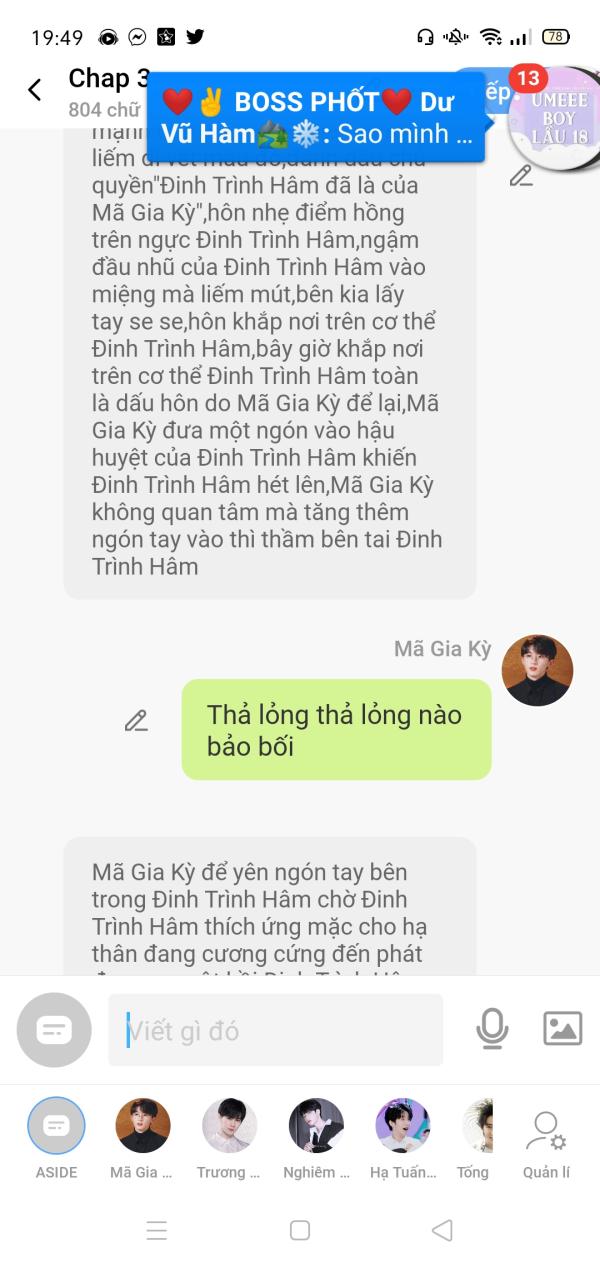Tap the 'Viết gì đó' text field

pyautogui.click(x=275, y=1030)
